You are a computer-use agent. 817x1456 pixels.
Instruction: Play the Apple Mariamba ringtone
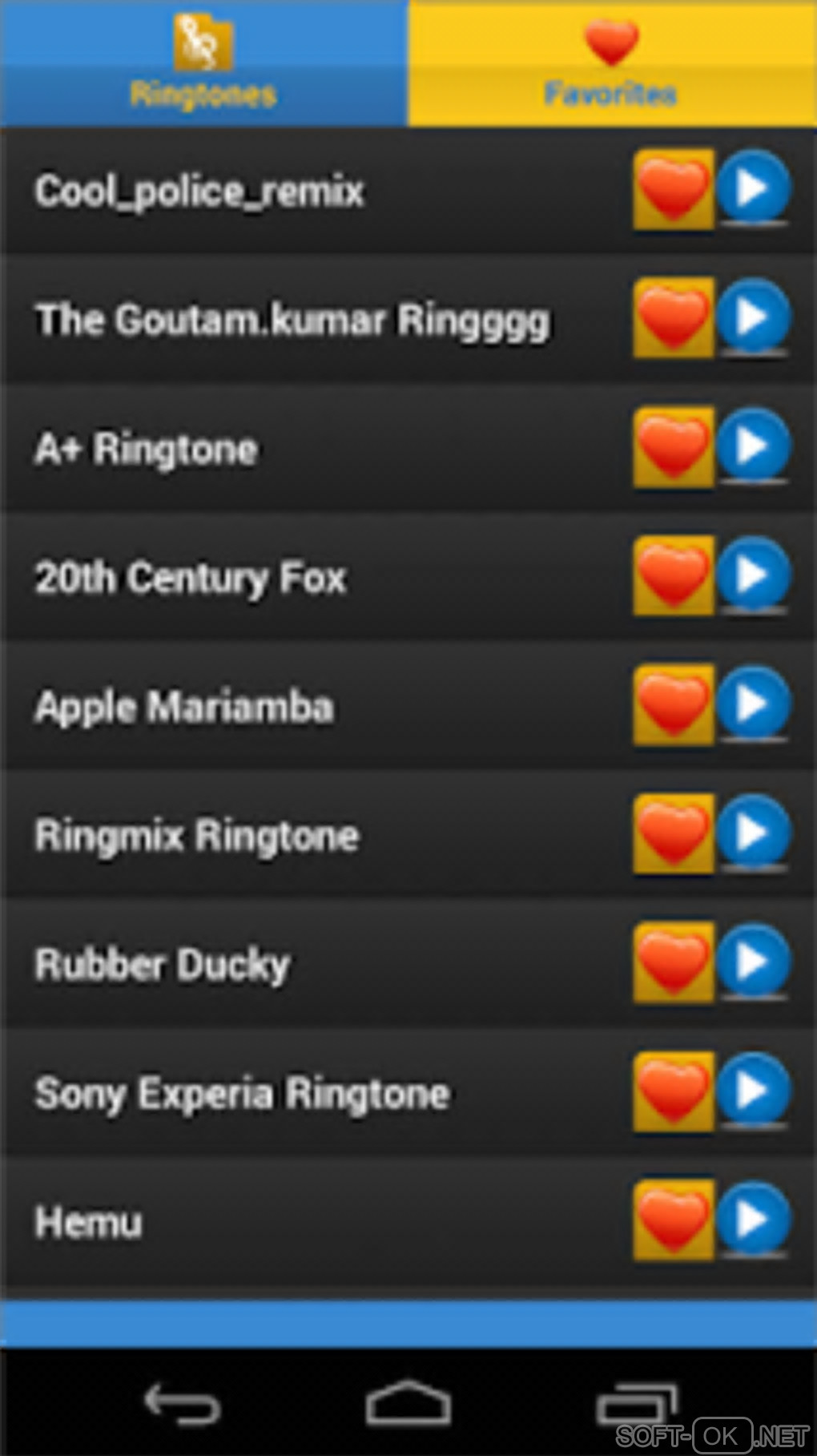tap(752, 704)
